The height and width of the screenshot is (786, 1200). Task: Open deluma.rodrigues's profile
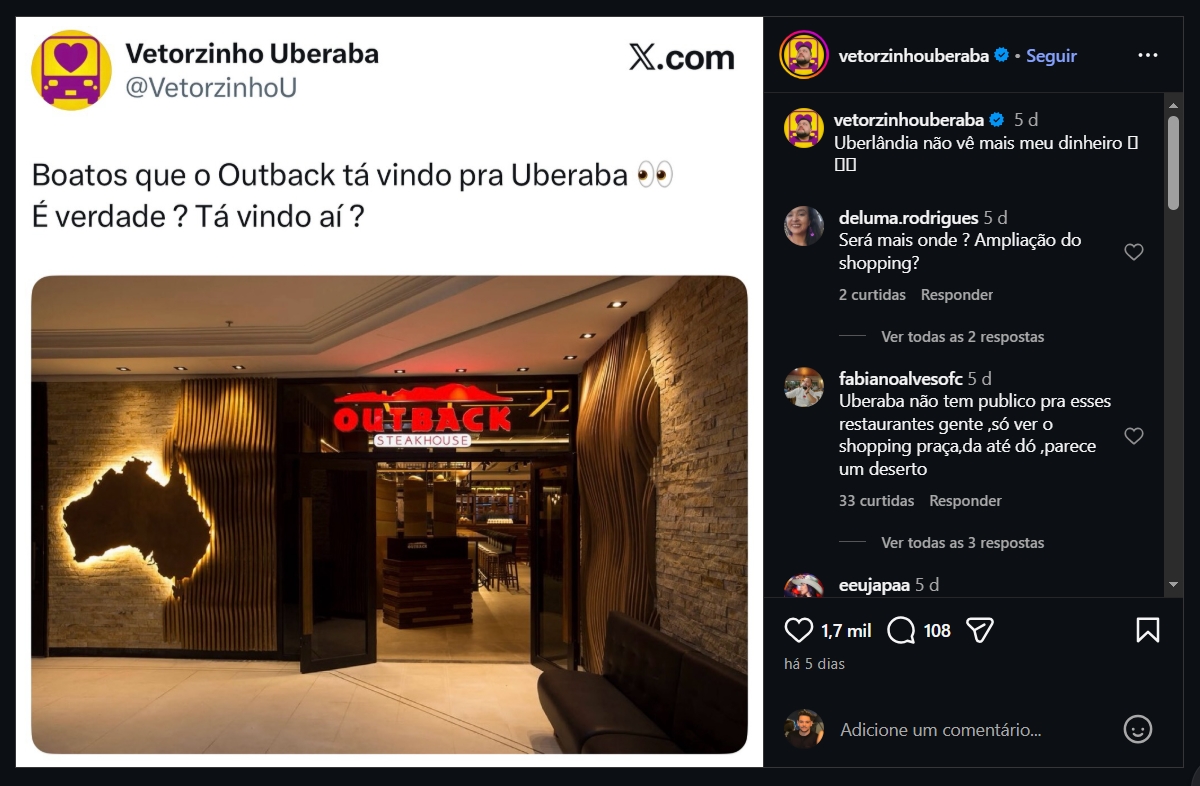(x=908, y=218)
